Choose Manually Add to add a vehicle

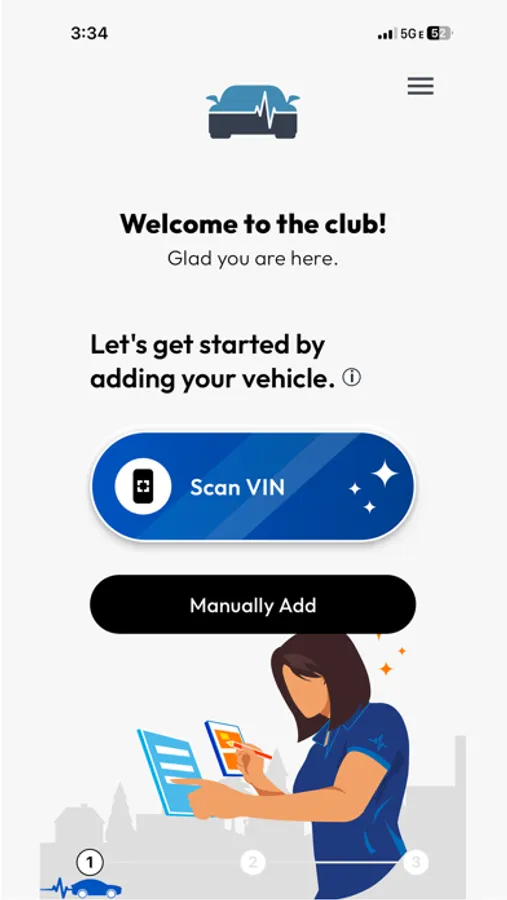[x=253, y=605]
